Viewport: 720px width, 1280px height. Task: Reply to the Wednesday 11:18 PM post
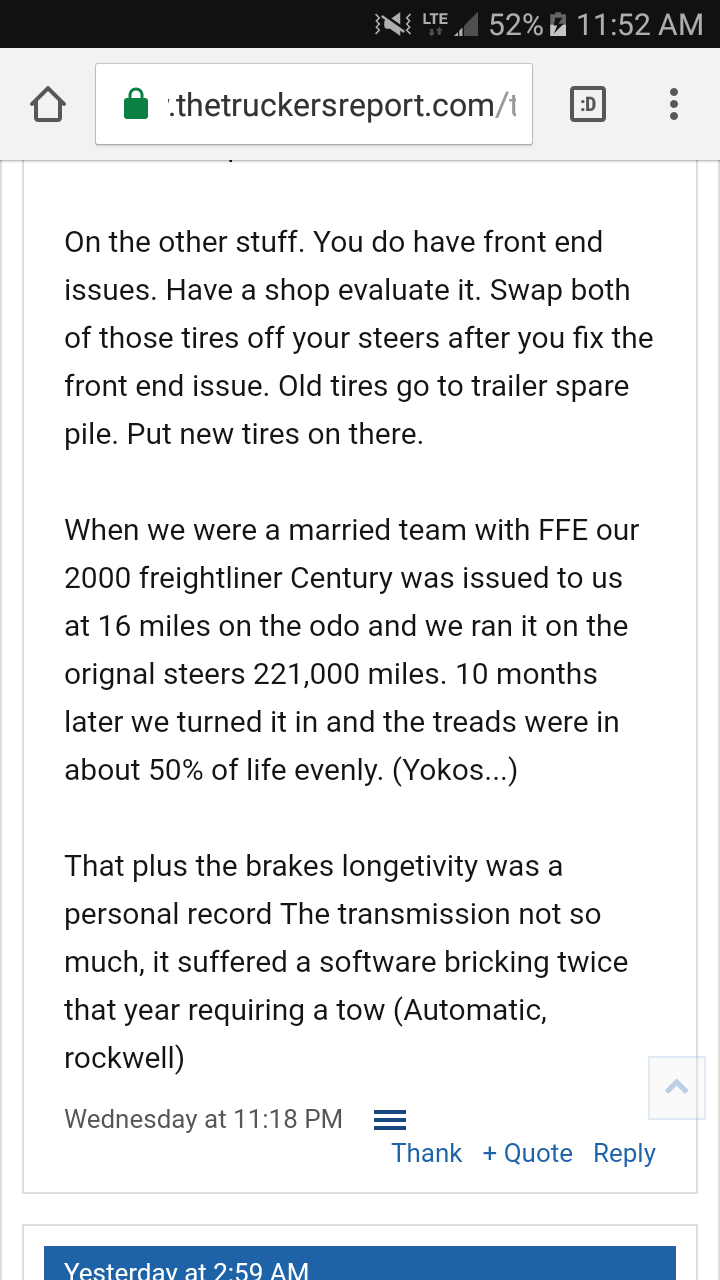tap(624, 1153)
